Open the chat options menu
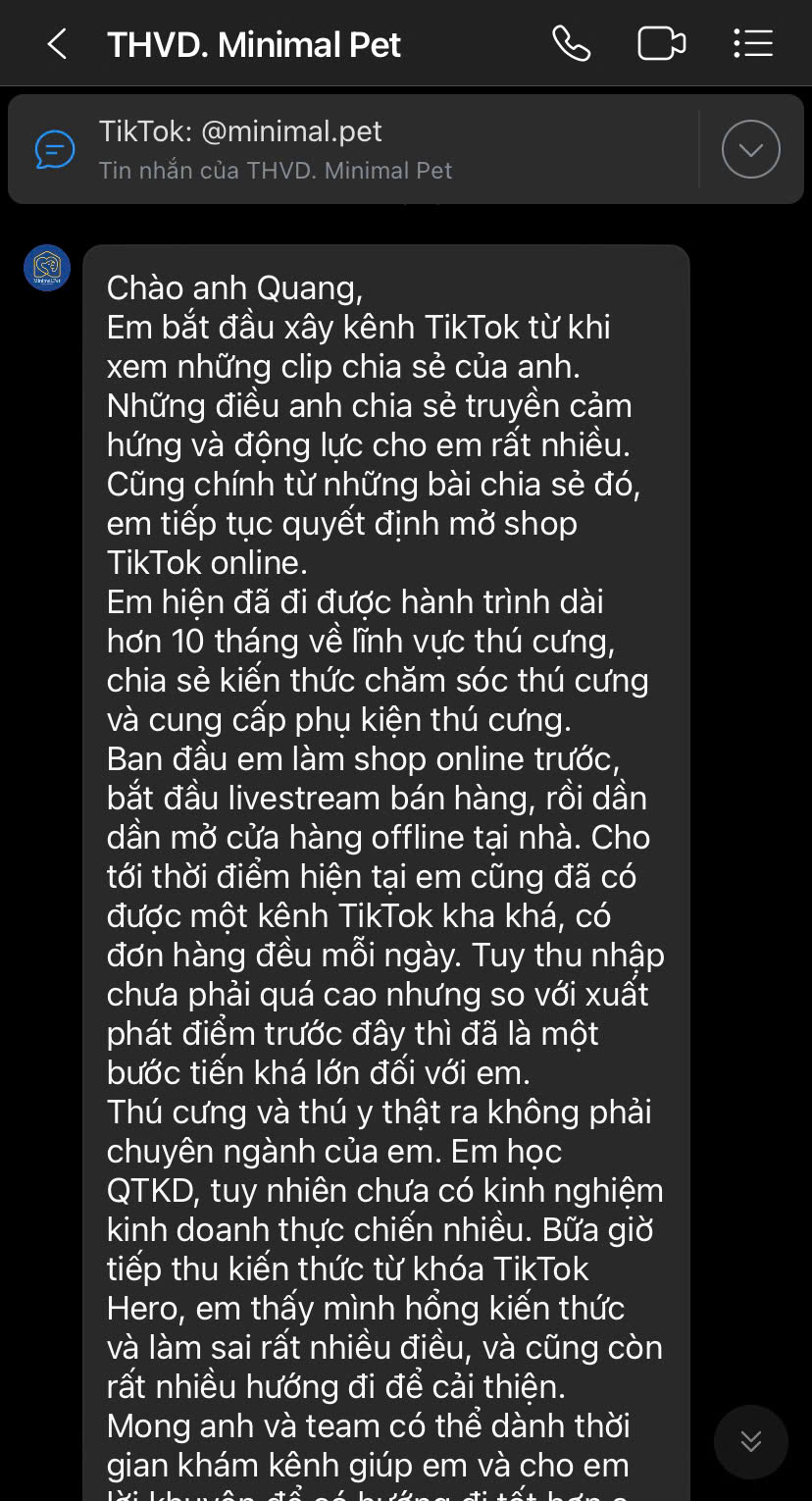Viewport: 812px width, 1501px height. point(753,44)
